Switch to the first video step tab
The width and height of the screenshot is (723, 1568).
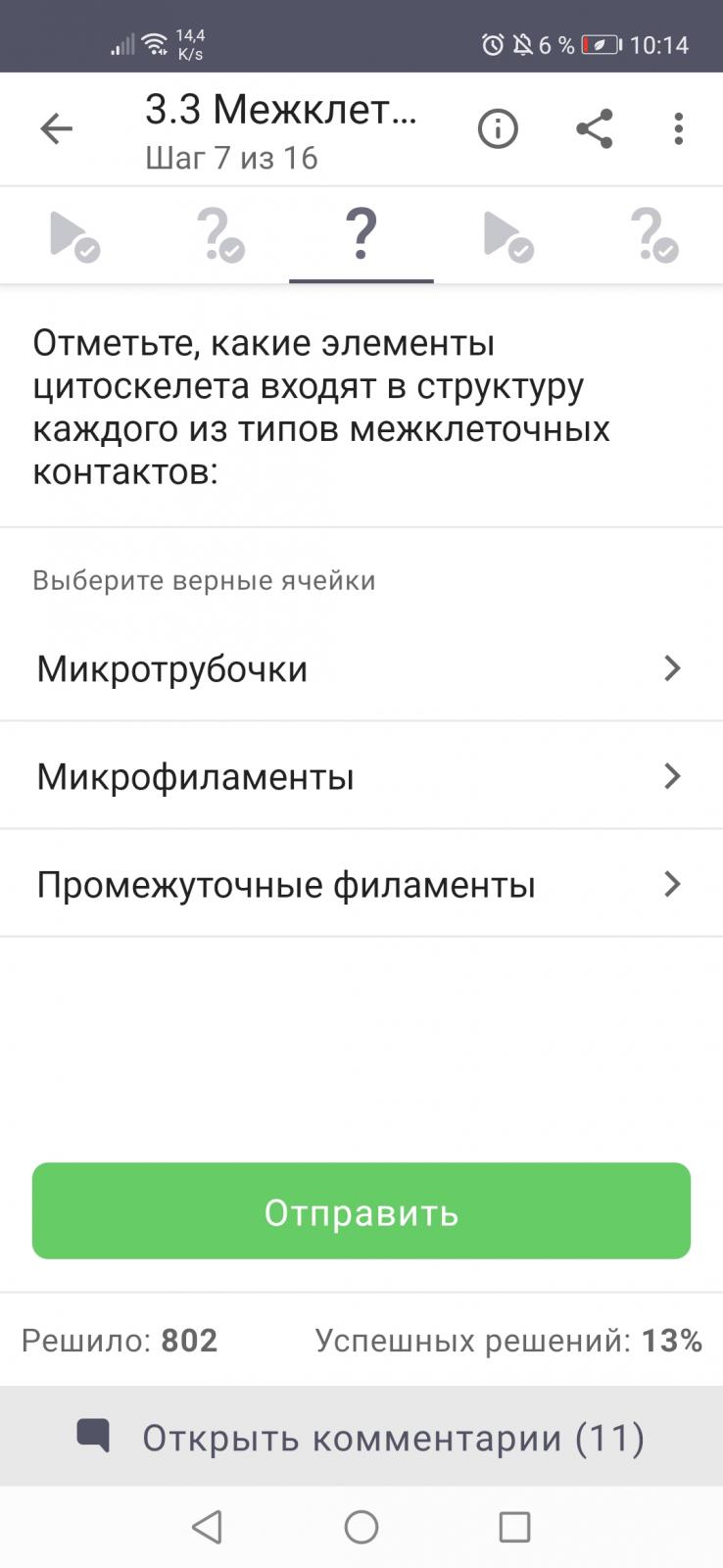[73, 235]
